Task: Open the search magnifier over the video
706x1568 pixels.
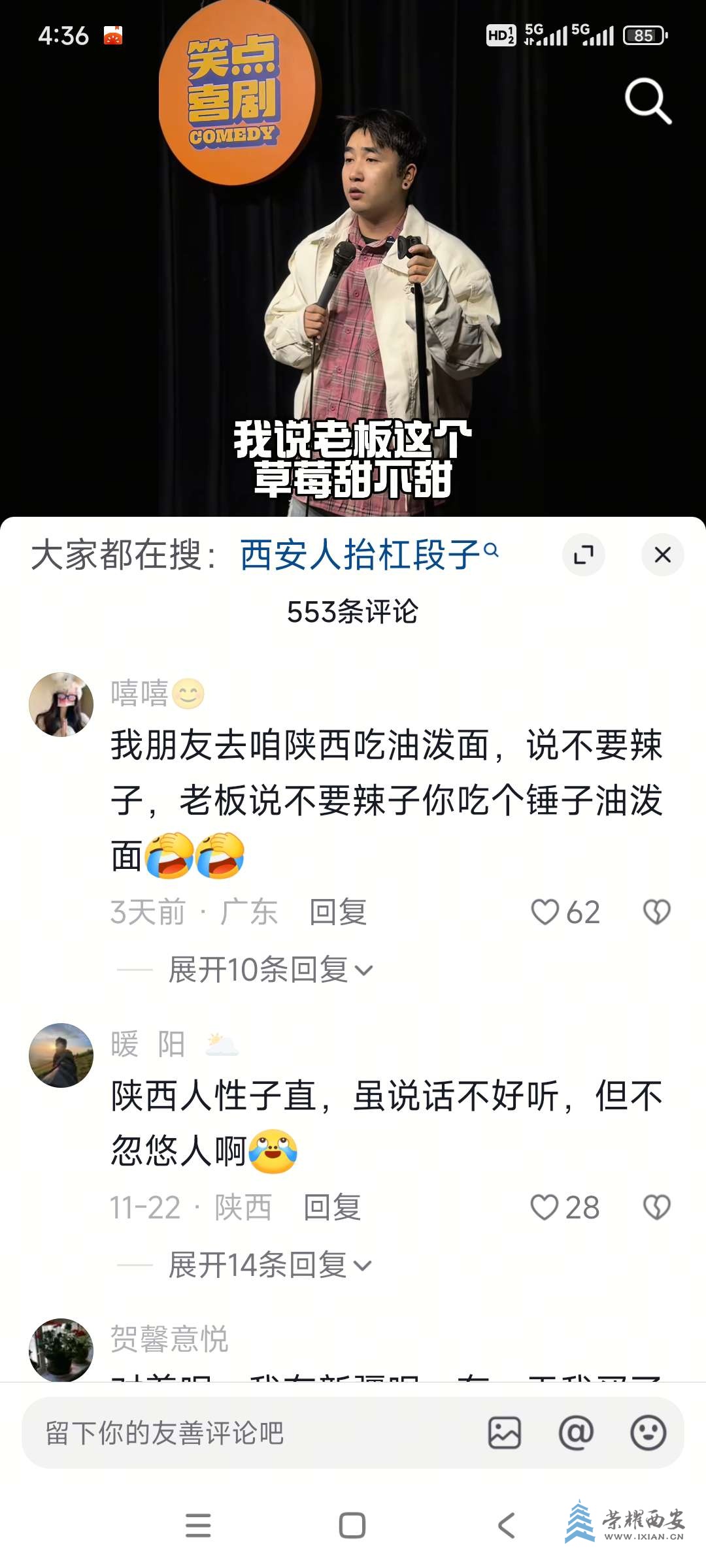Action: [647, 101]
